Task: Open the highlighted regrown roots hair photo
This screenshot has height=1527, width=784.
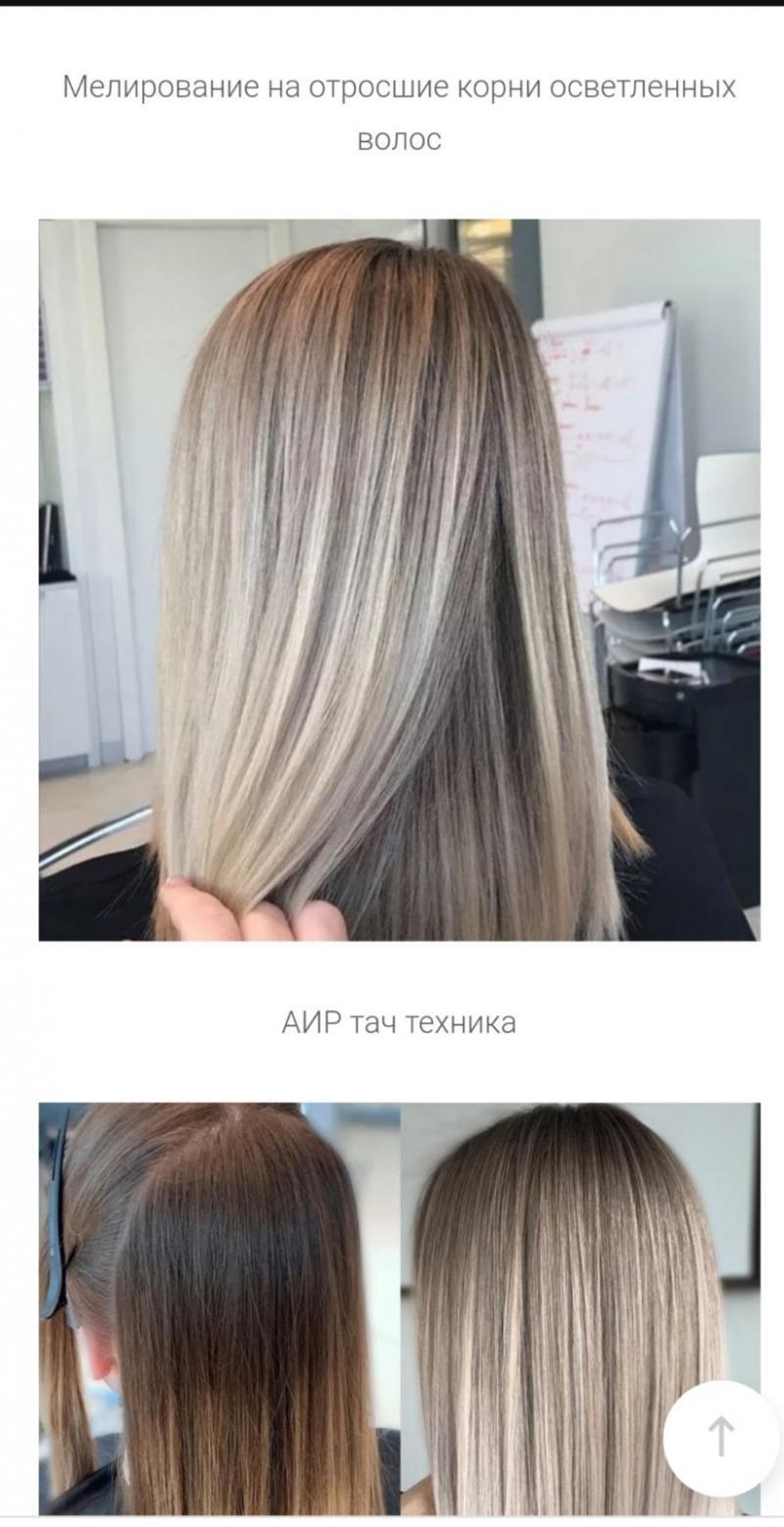Action: point(399,579)
